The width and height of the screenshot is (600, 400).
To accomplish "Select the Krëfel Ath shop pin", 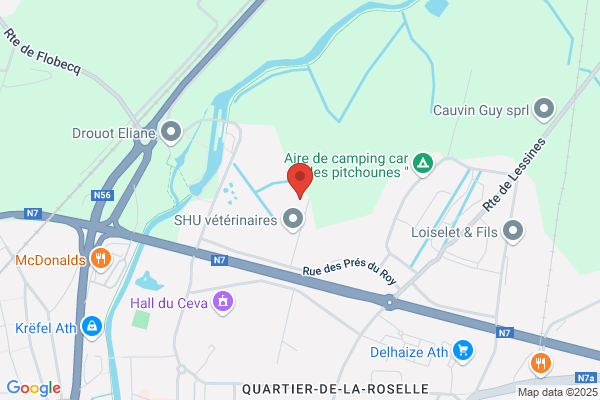I will pyautogui.click(x=92, y=326).
